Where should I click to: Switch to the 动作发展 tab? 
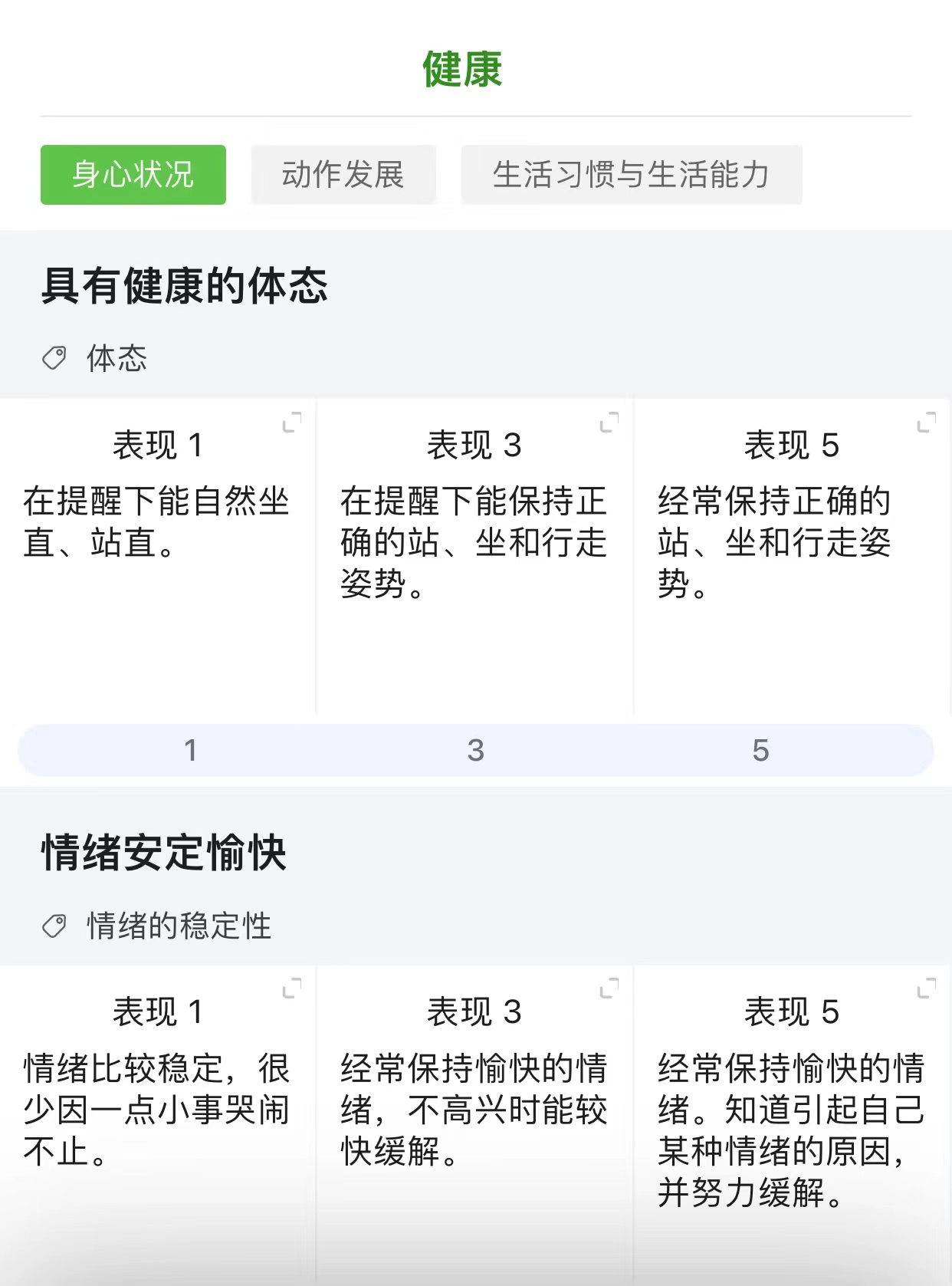[343, 175]
